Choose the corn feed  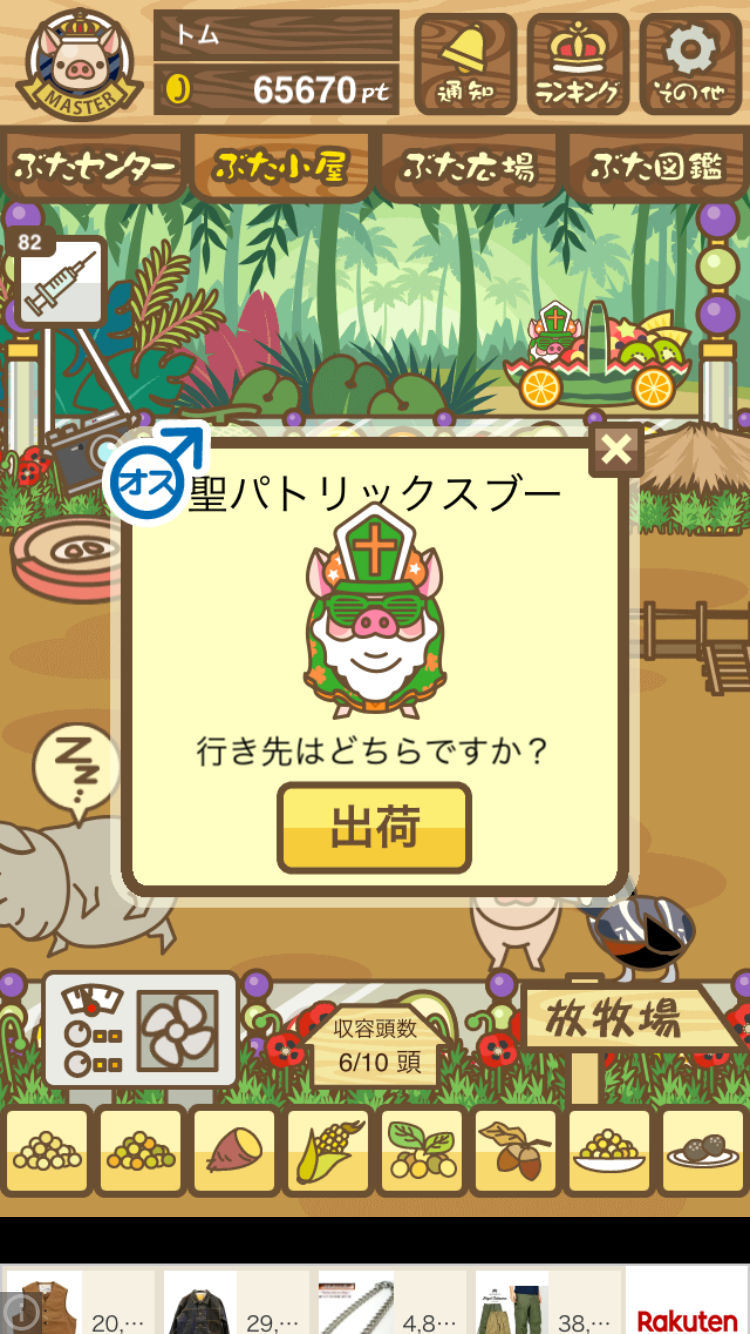click(x=328, y=1150)
